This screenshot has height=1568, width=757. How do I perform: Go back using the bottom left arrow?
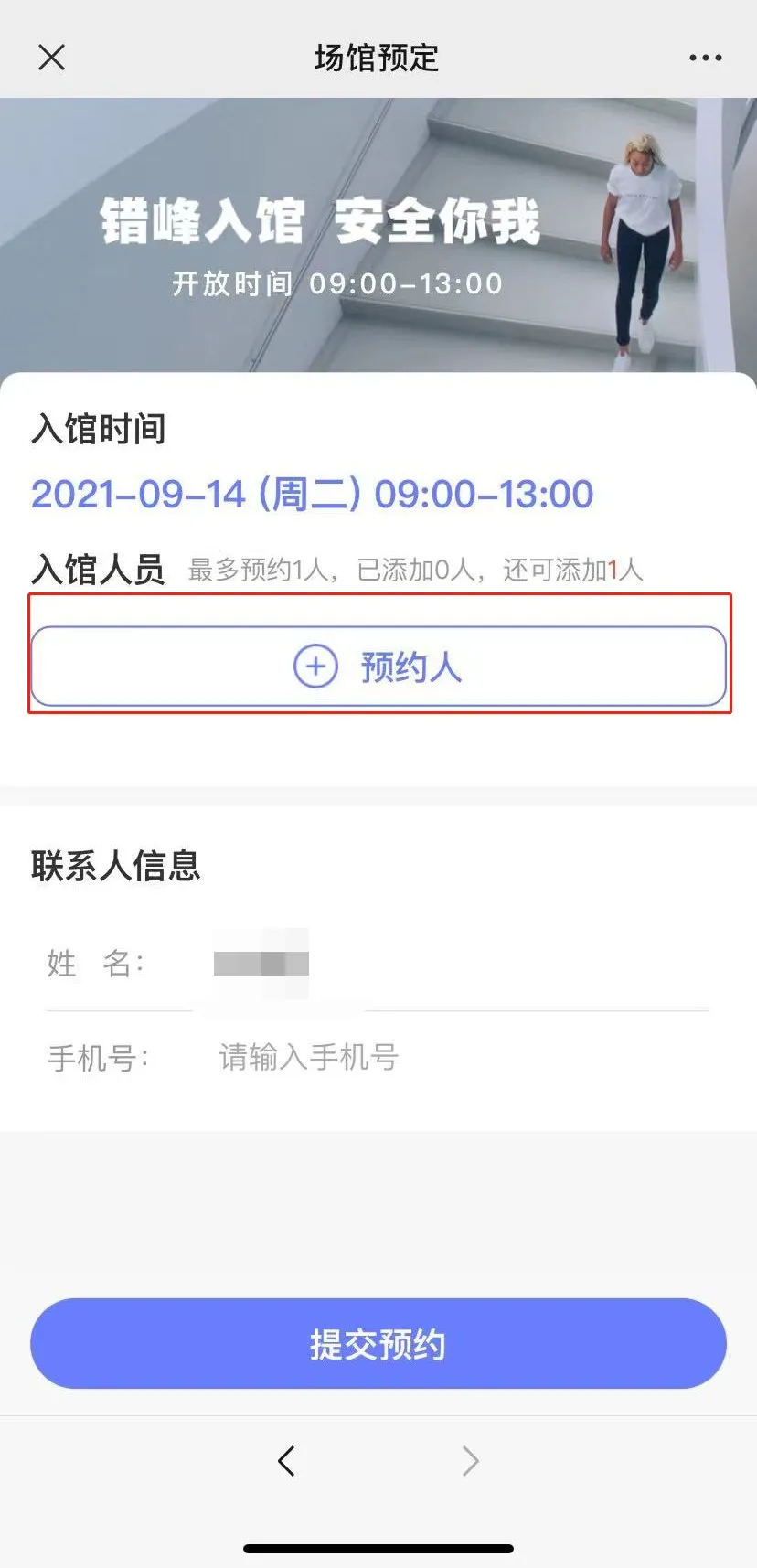pyautogui.click(x=286, y=1461)
